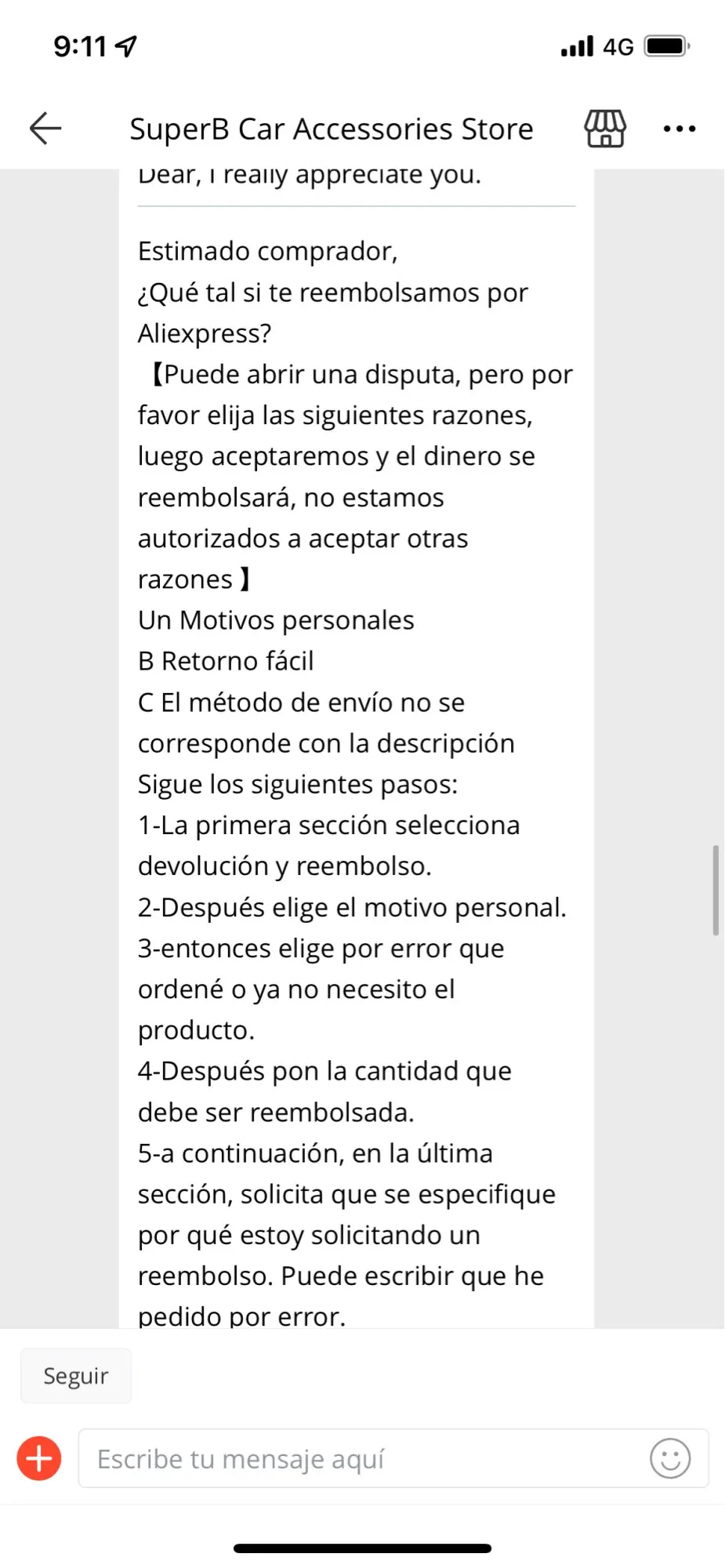
Task: Open the red plus attachment button
Action: [39, 1458]
